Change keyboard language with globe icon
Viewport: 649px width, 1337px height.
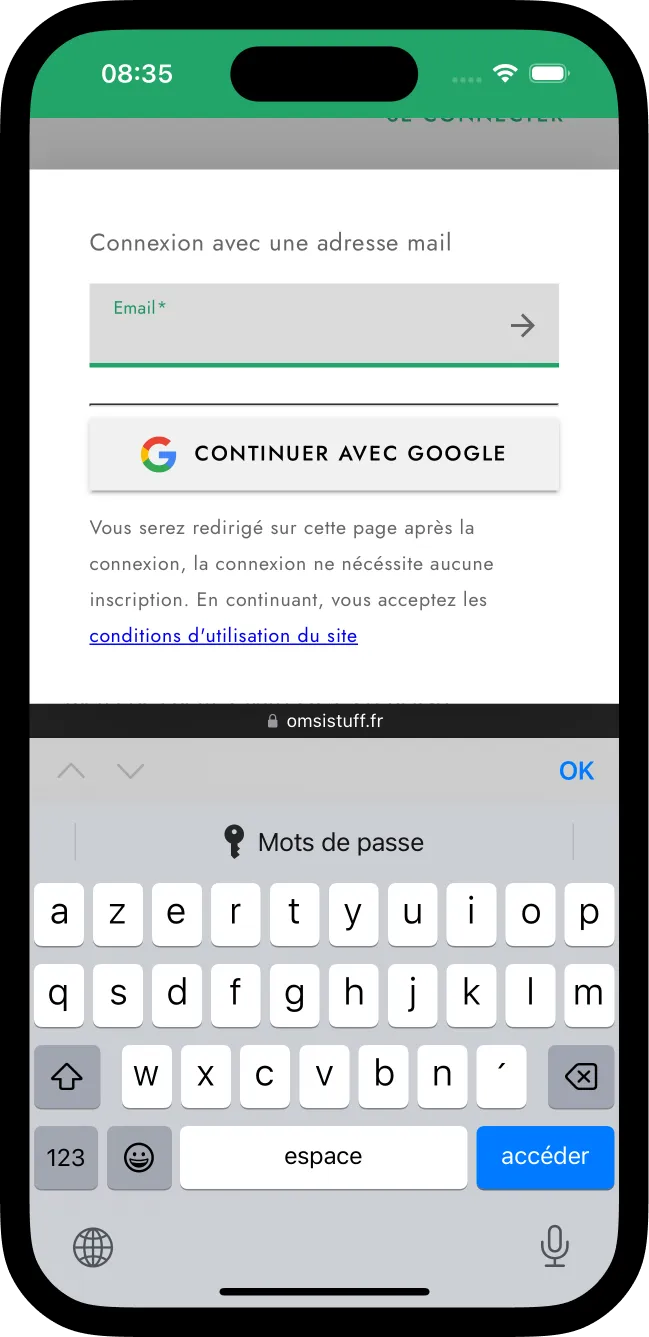[x=93, y=1247]
